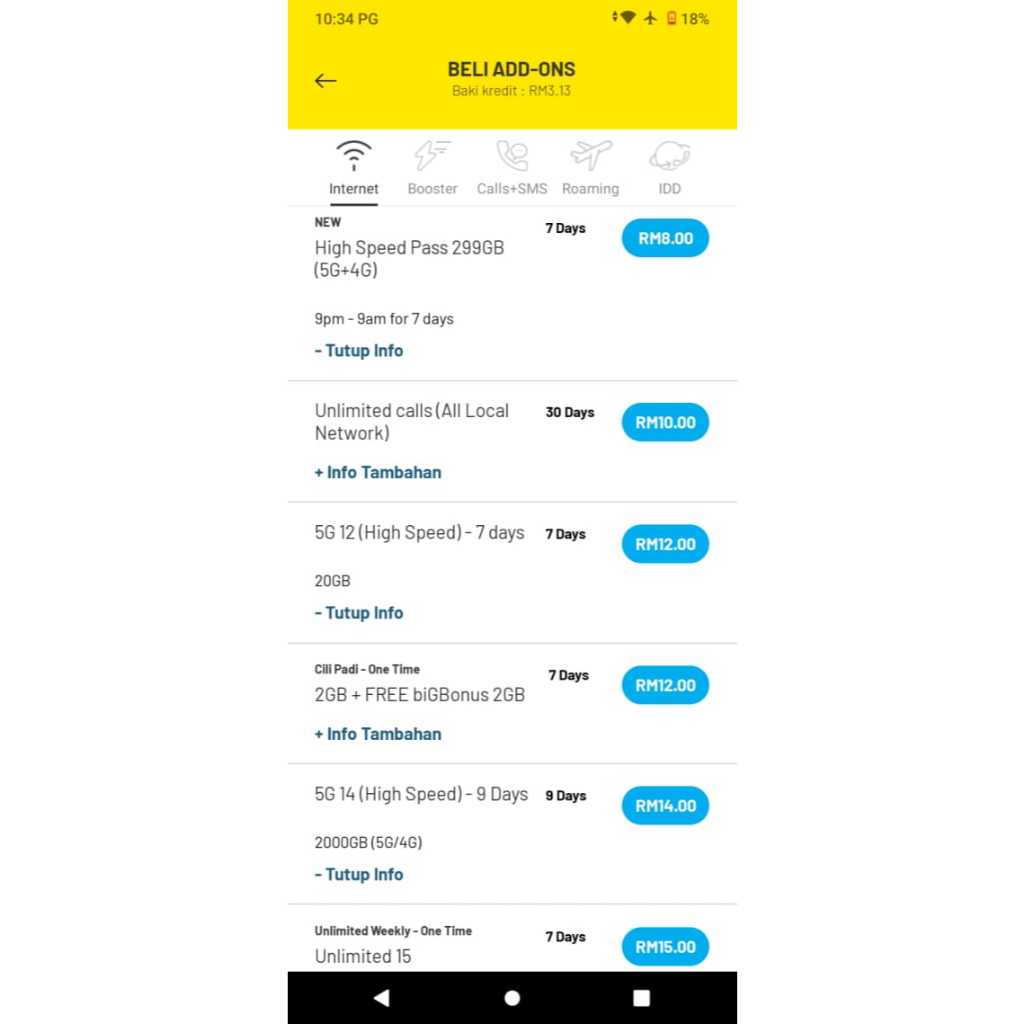Buy High Speed Pass 299GB for RM8.00

pos(665,238)
